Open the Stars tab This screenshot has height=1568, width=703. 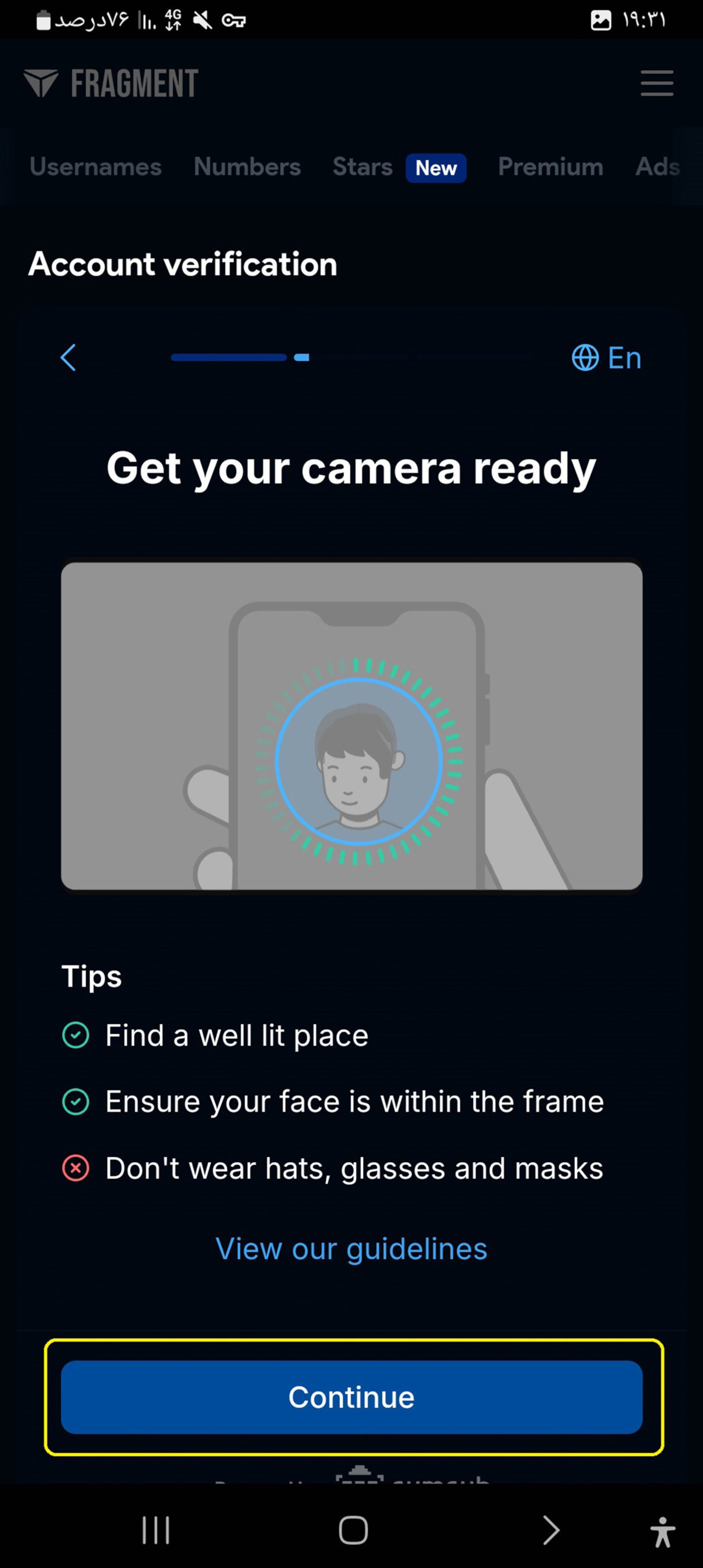click(363, 167)
